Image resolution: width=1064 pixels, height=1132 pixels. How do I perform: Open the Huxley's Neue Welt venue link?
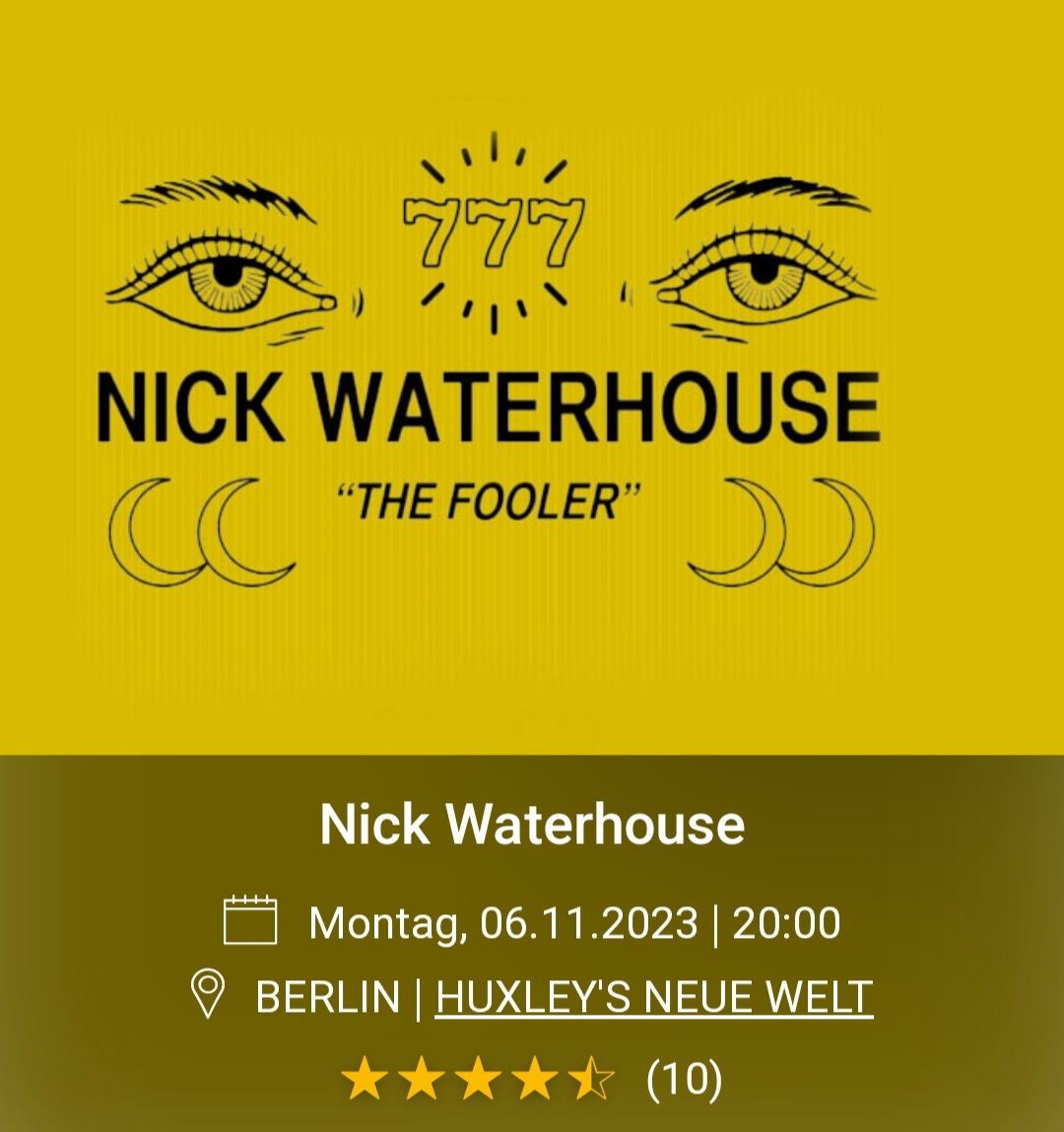[x=654, y=996]
